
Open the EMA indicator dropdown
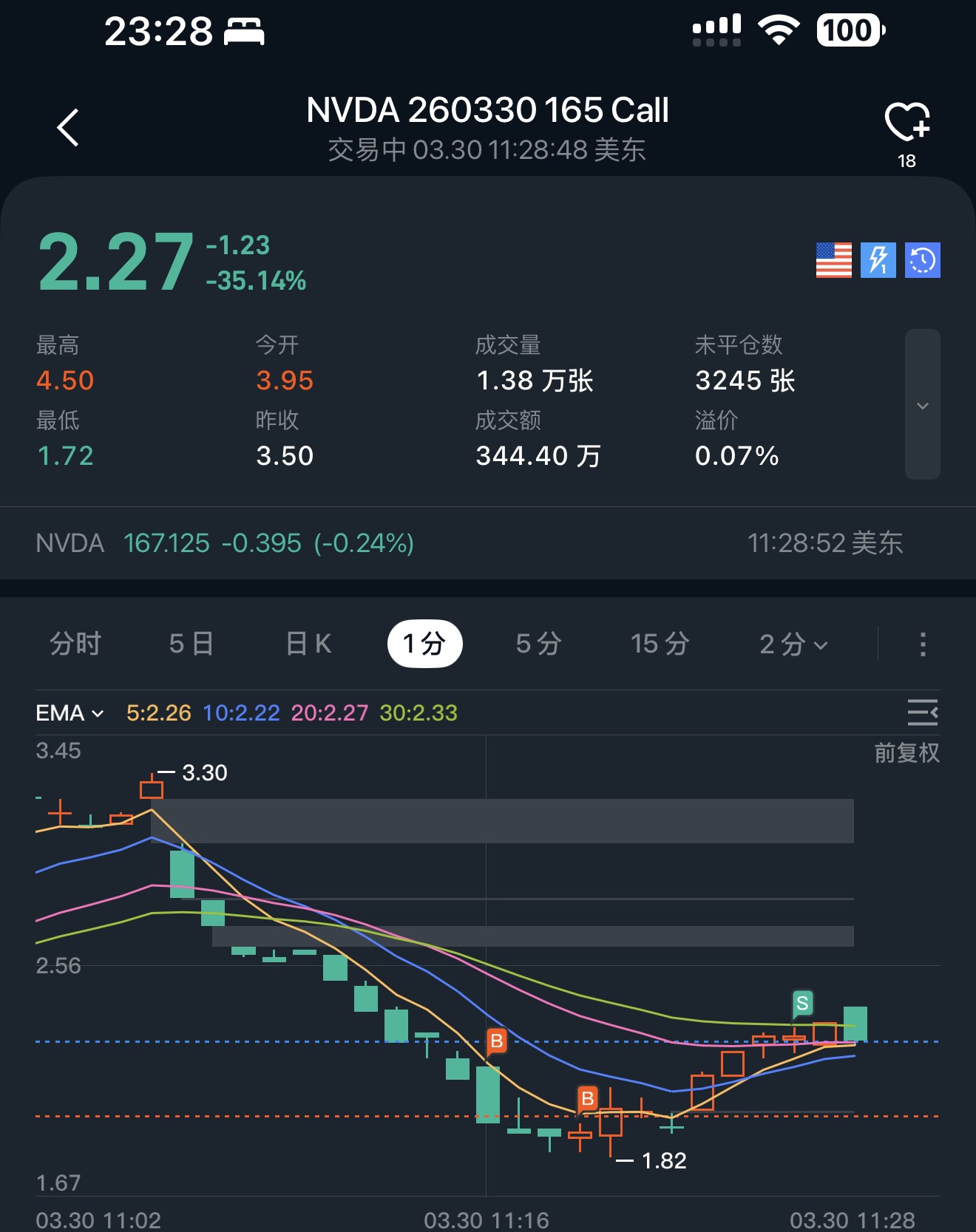(x=70, y=713)
